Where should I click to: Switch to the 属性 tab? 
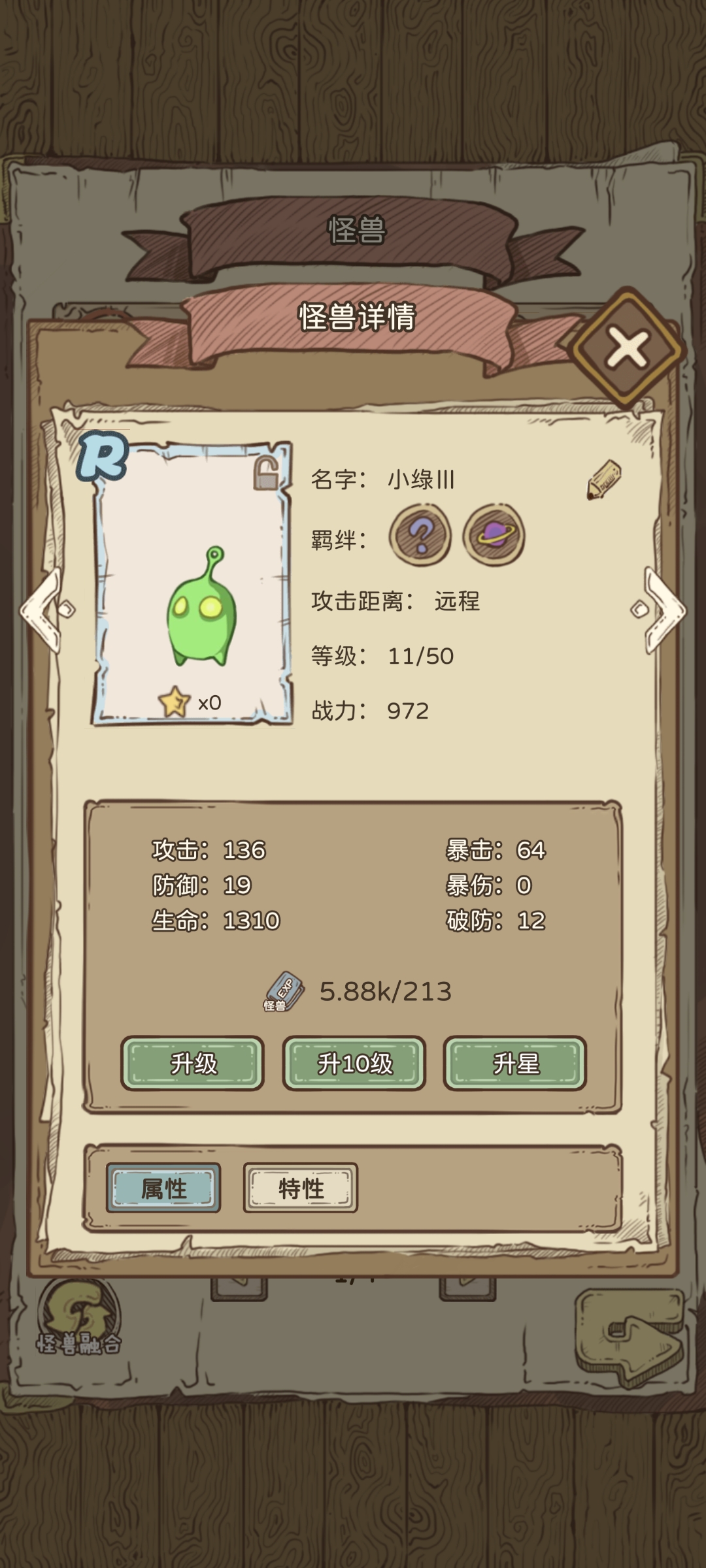point(163,1188)
